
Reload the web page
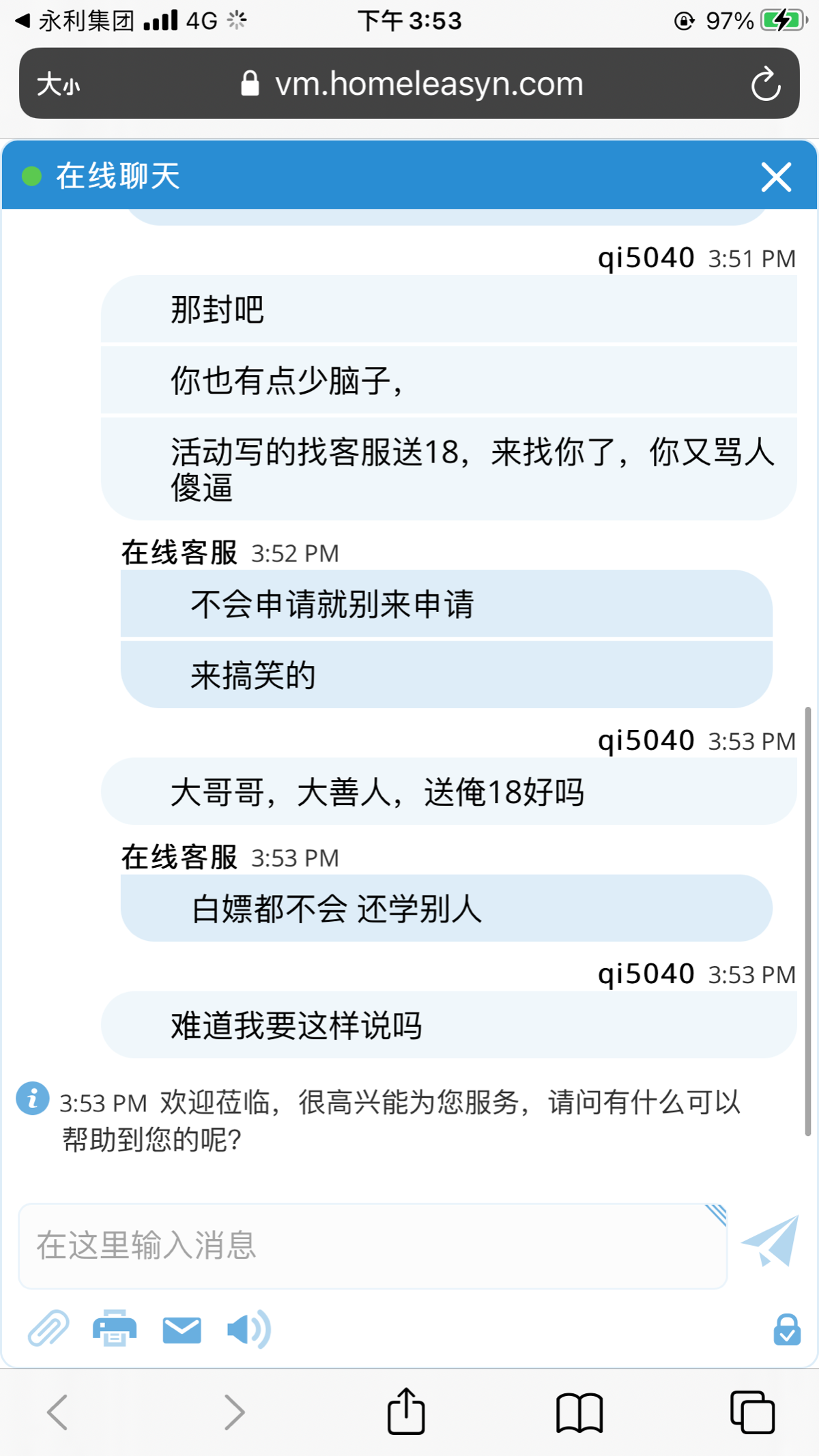765,84
